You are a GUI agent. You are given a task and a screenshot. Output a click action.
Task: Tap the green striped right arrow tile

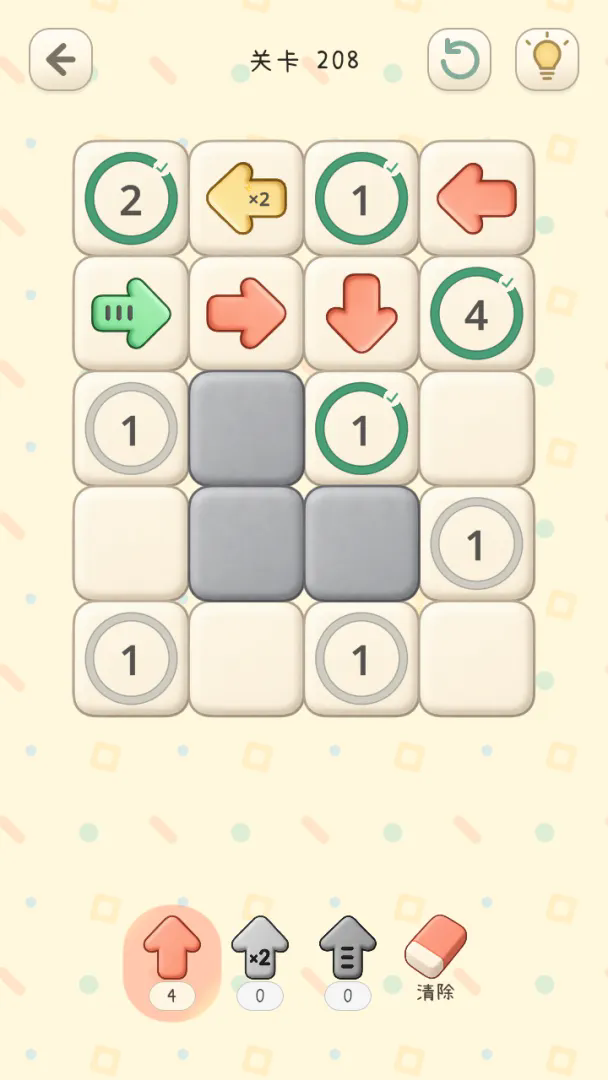pyautogui.click(x=131, y=313)
